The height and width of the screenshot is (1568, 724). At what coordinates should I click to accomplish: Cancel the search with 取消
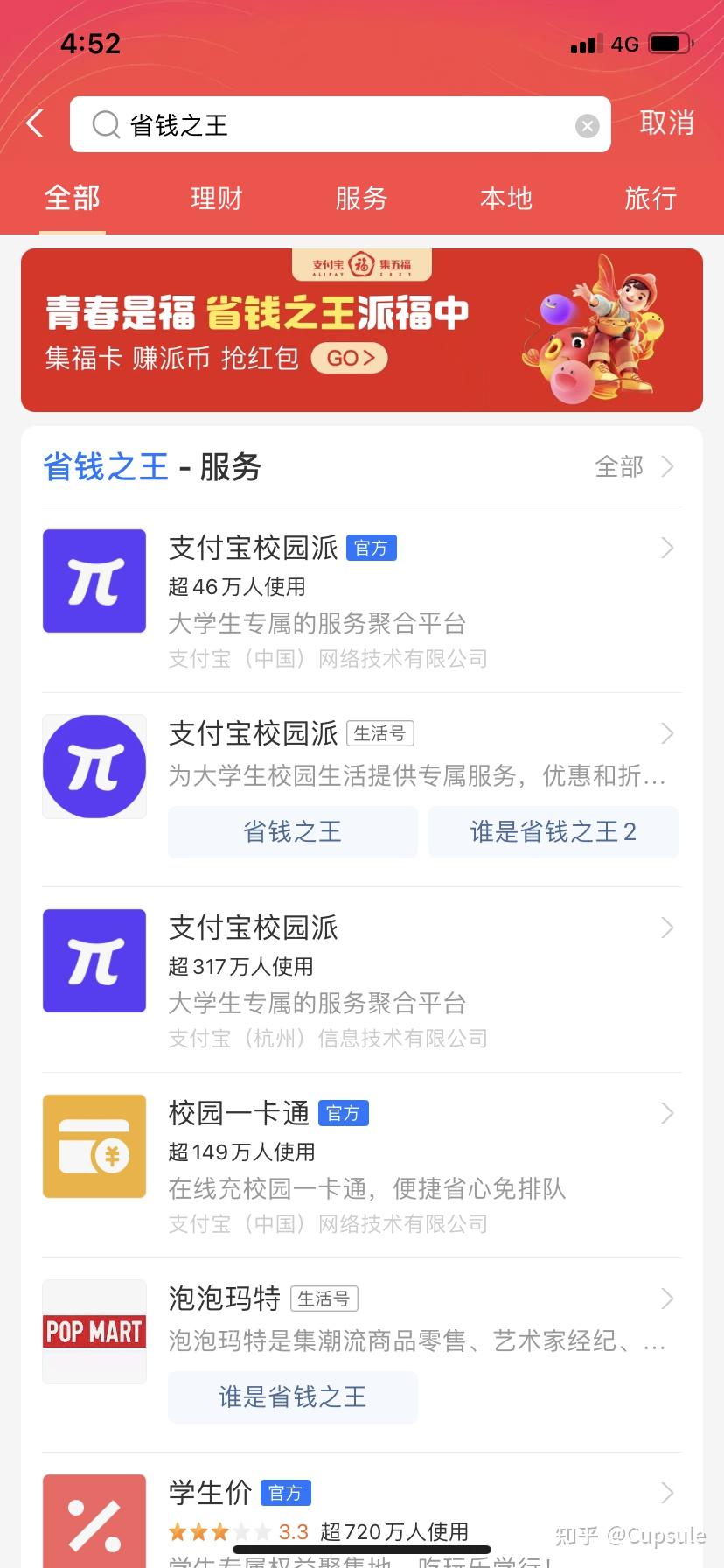click(x=667, y=122)
